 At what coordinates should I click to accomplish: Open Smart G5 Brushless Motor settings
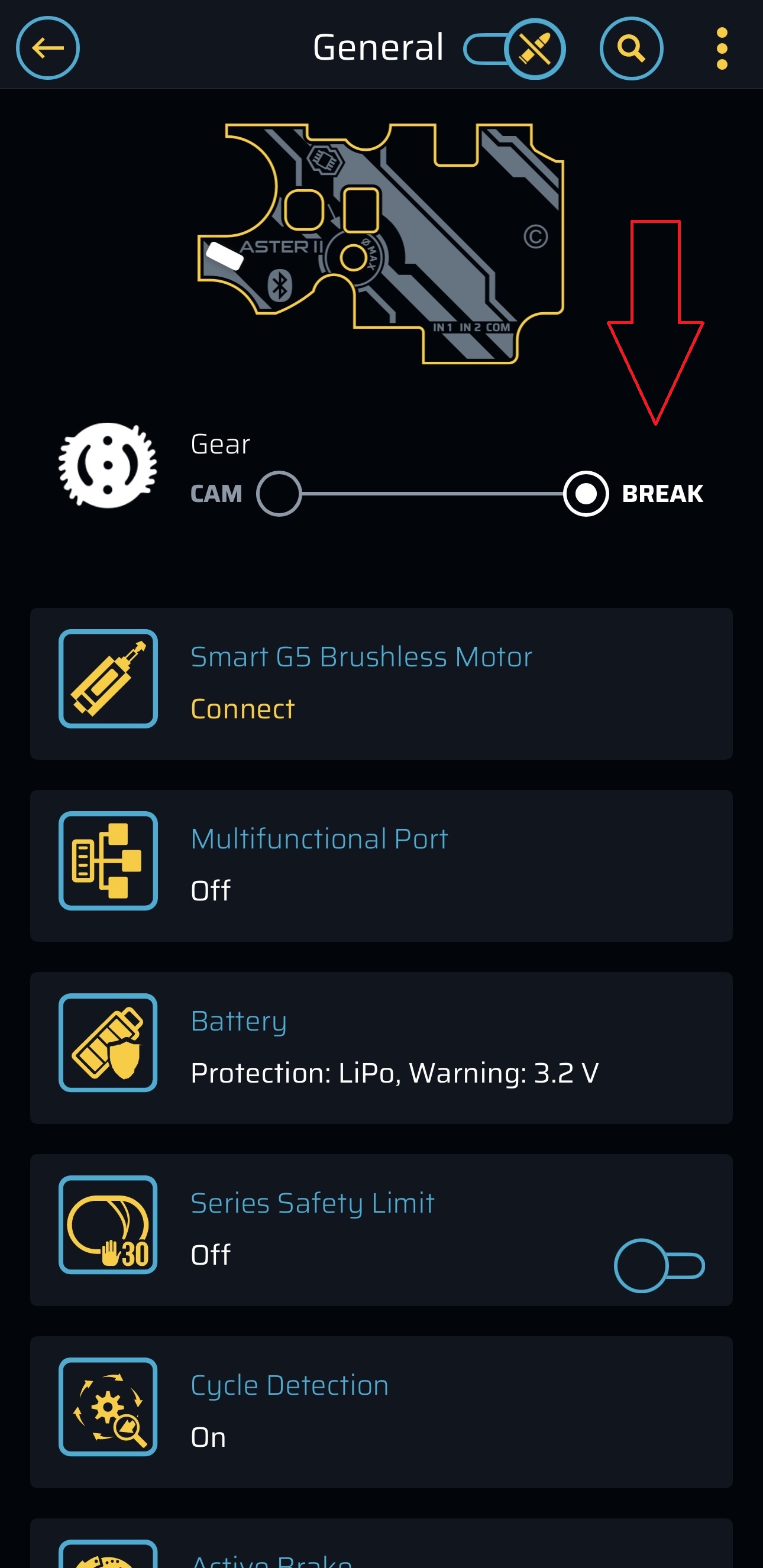(381, 683)
